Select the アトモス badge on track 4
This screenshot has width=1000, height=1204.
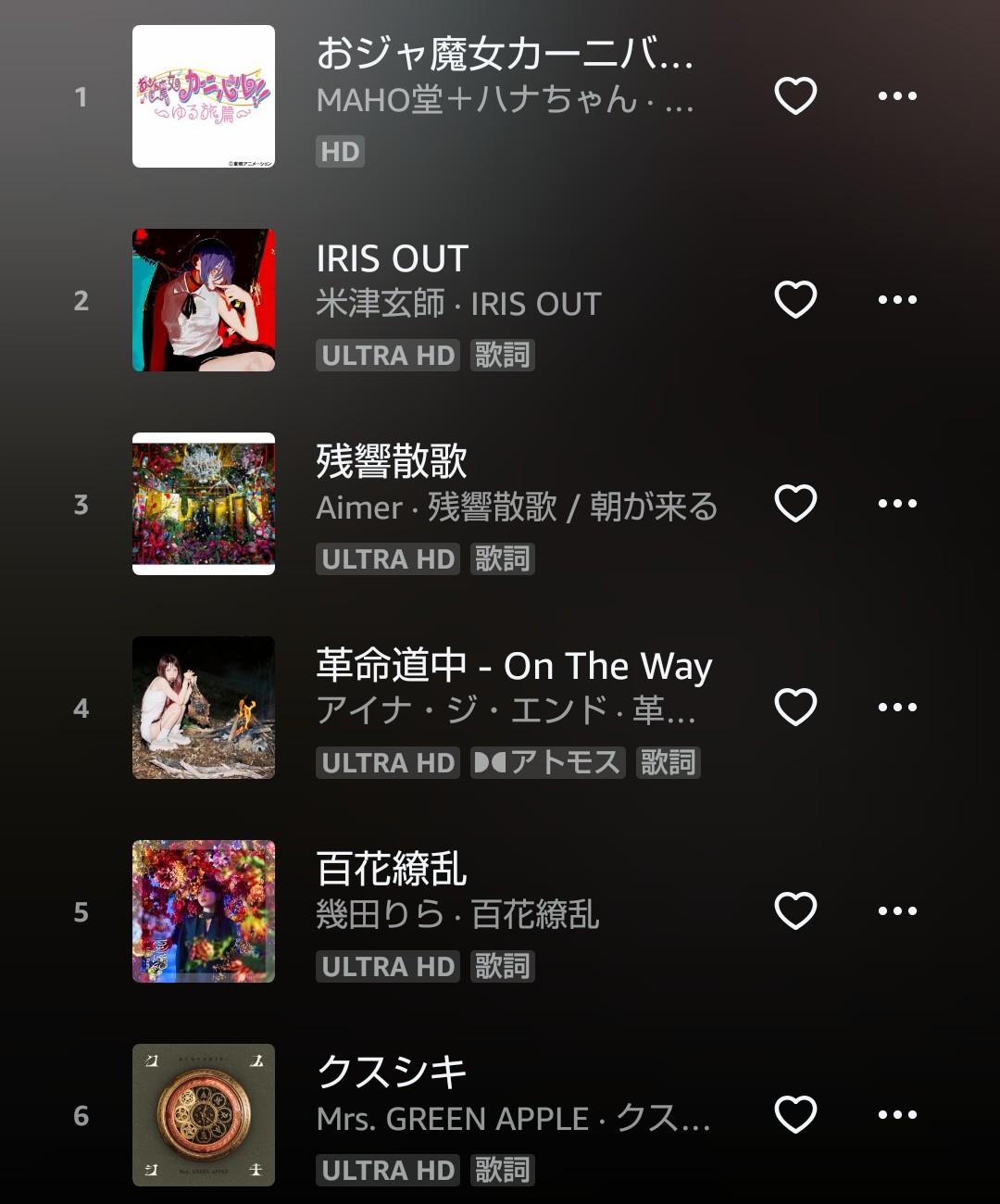(547, 762)
